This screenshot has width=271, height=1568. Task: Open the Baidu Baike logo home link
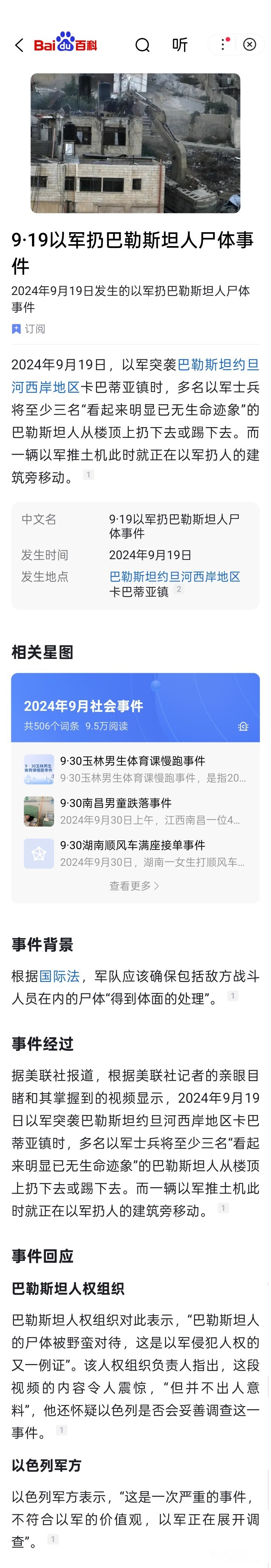coord(65,44)
